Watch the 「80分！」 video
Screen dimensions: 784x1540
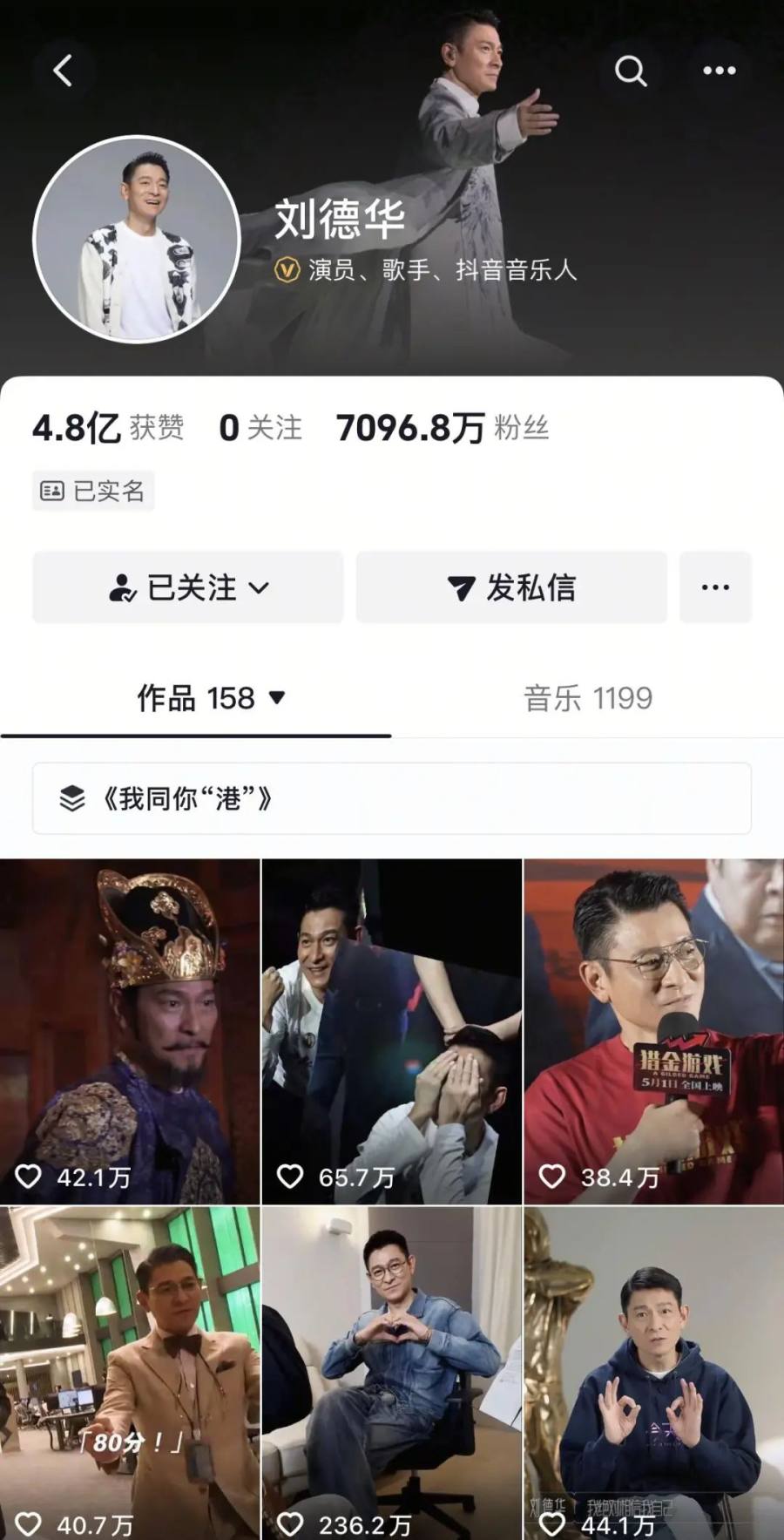click(x=130, y=1373)
